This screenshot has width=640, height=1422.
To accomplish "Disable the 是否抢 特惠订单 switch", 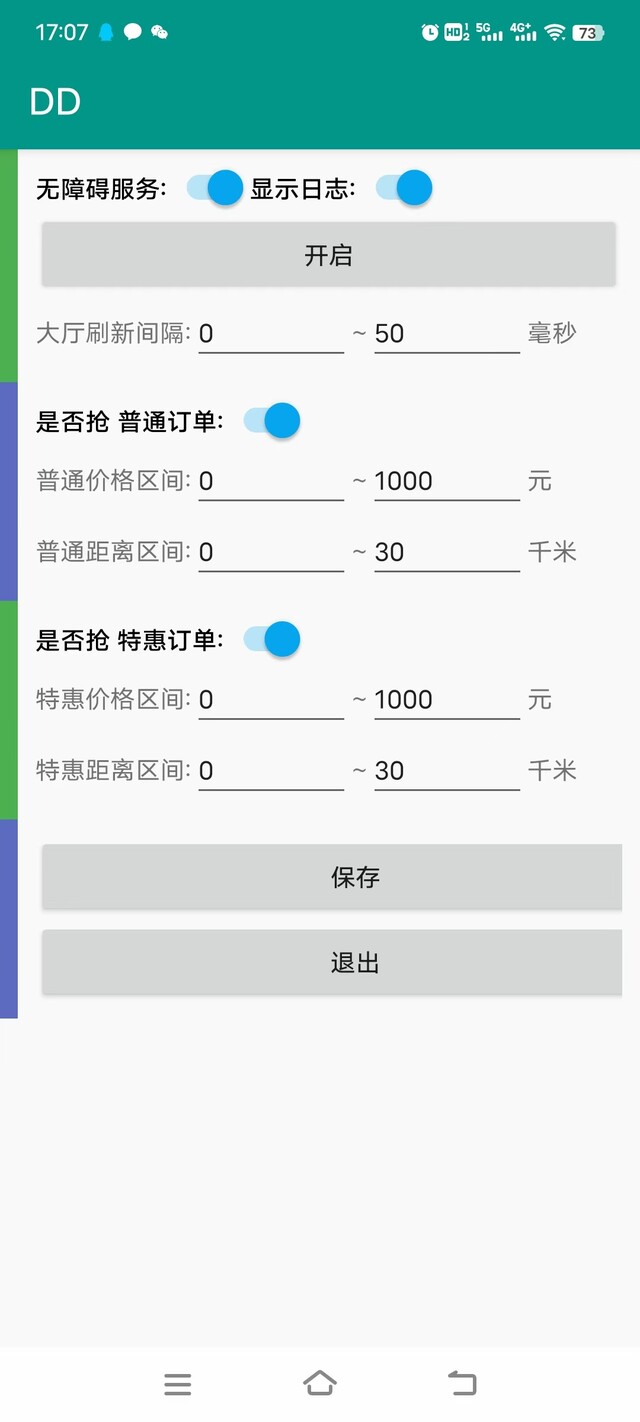I will point(272,639).
